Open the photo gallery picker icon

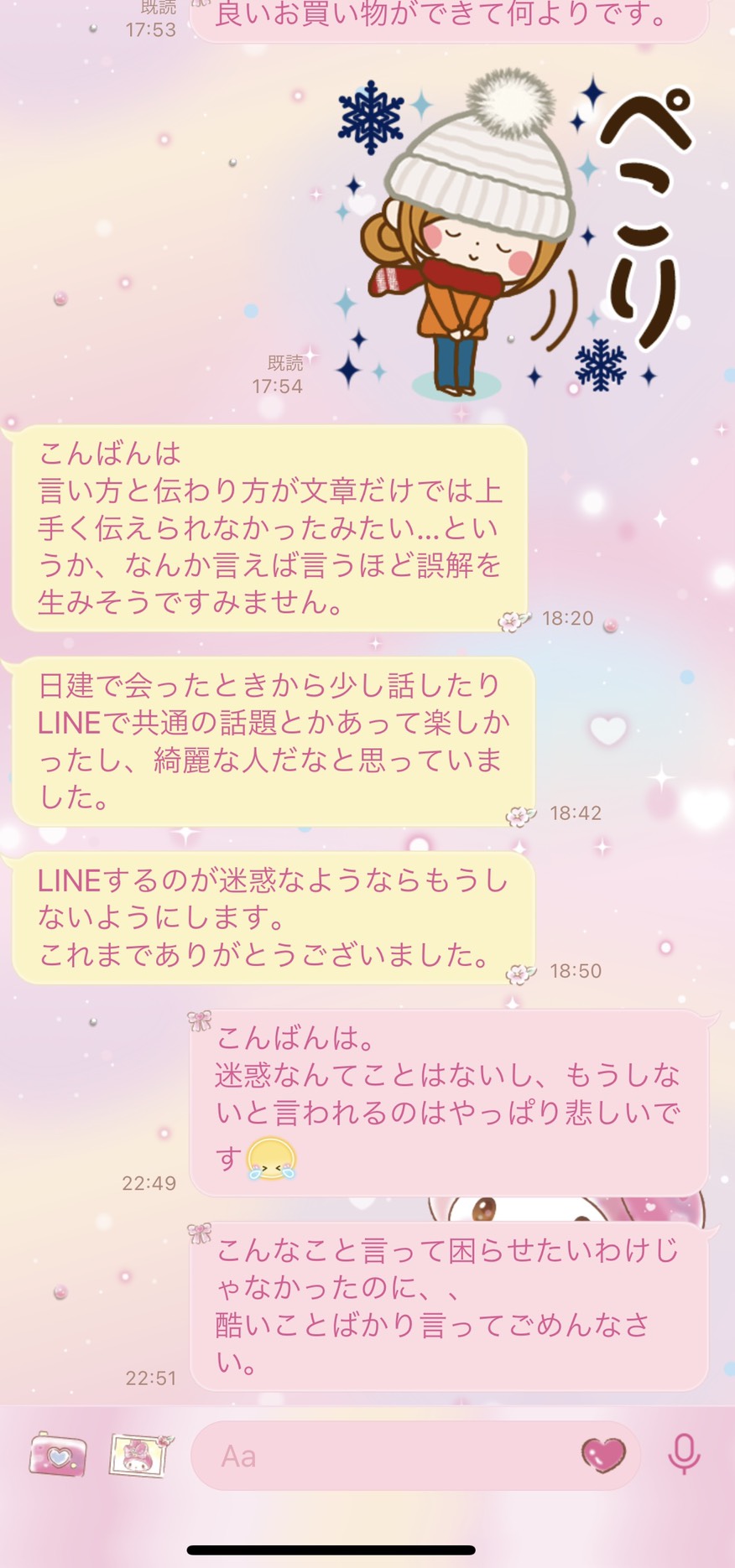coord(141,1455)
